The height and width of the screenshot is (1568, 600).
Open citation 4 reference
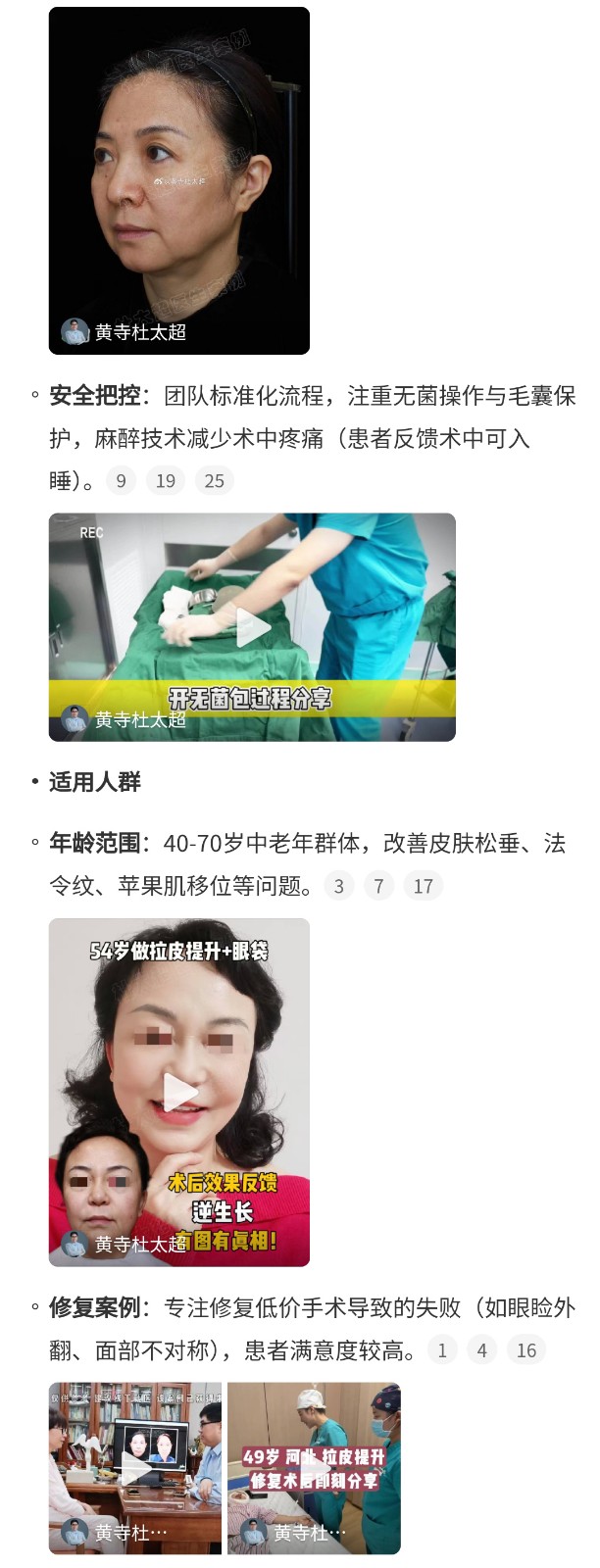pos(481,1351)
